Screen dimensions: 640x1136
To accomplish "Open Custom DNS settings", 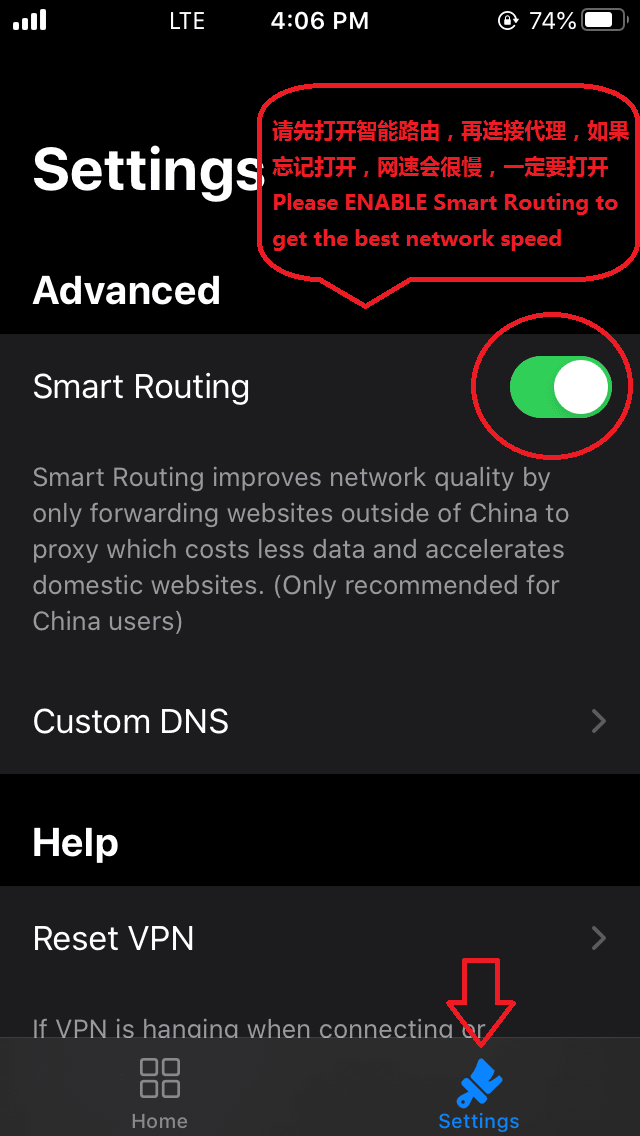I will tap(320, 721).
